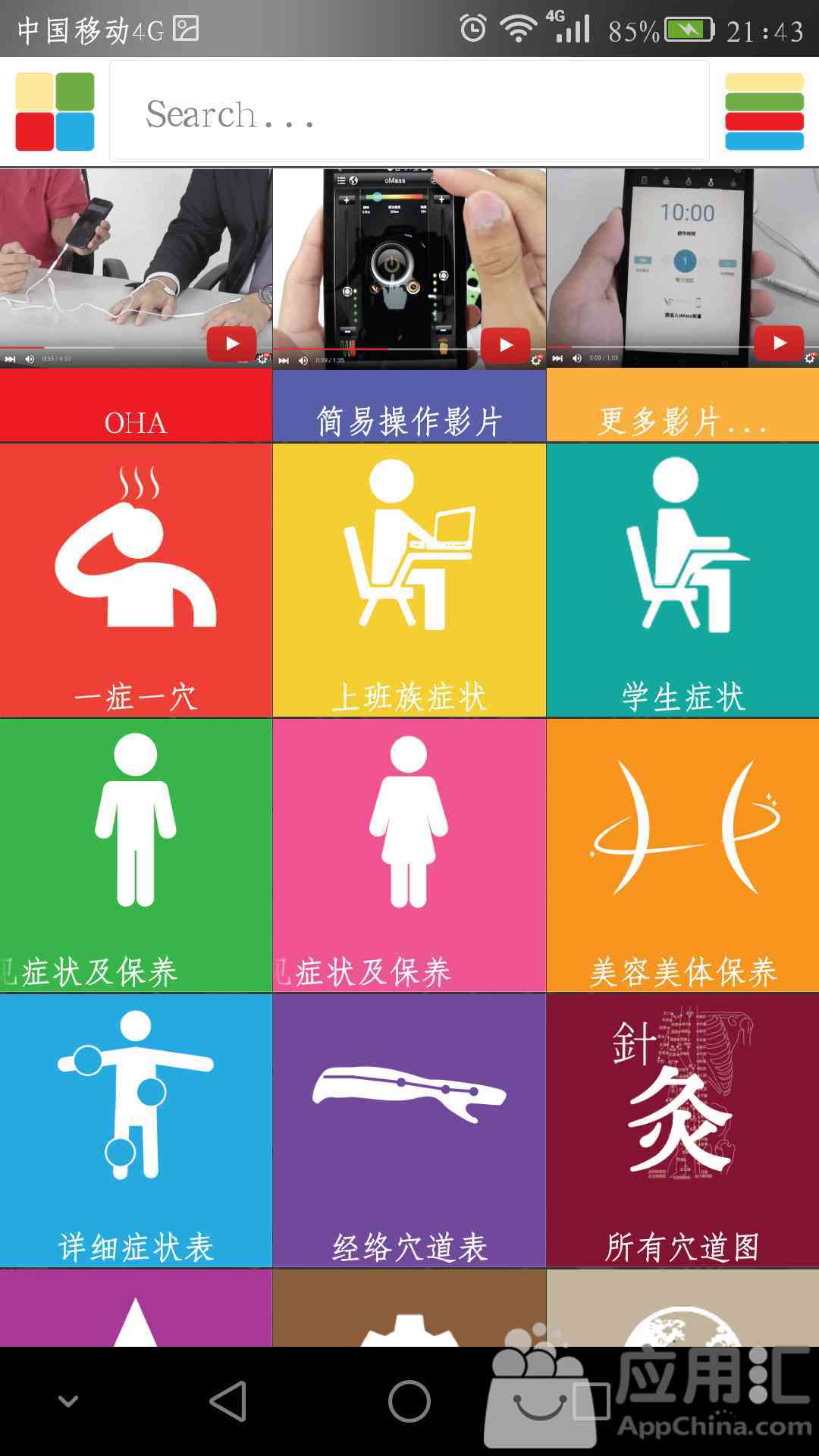819x1456 pixels.
Task: Tap the Search field
Action: click(409, 111)
